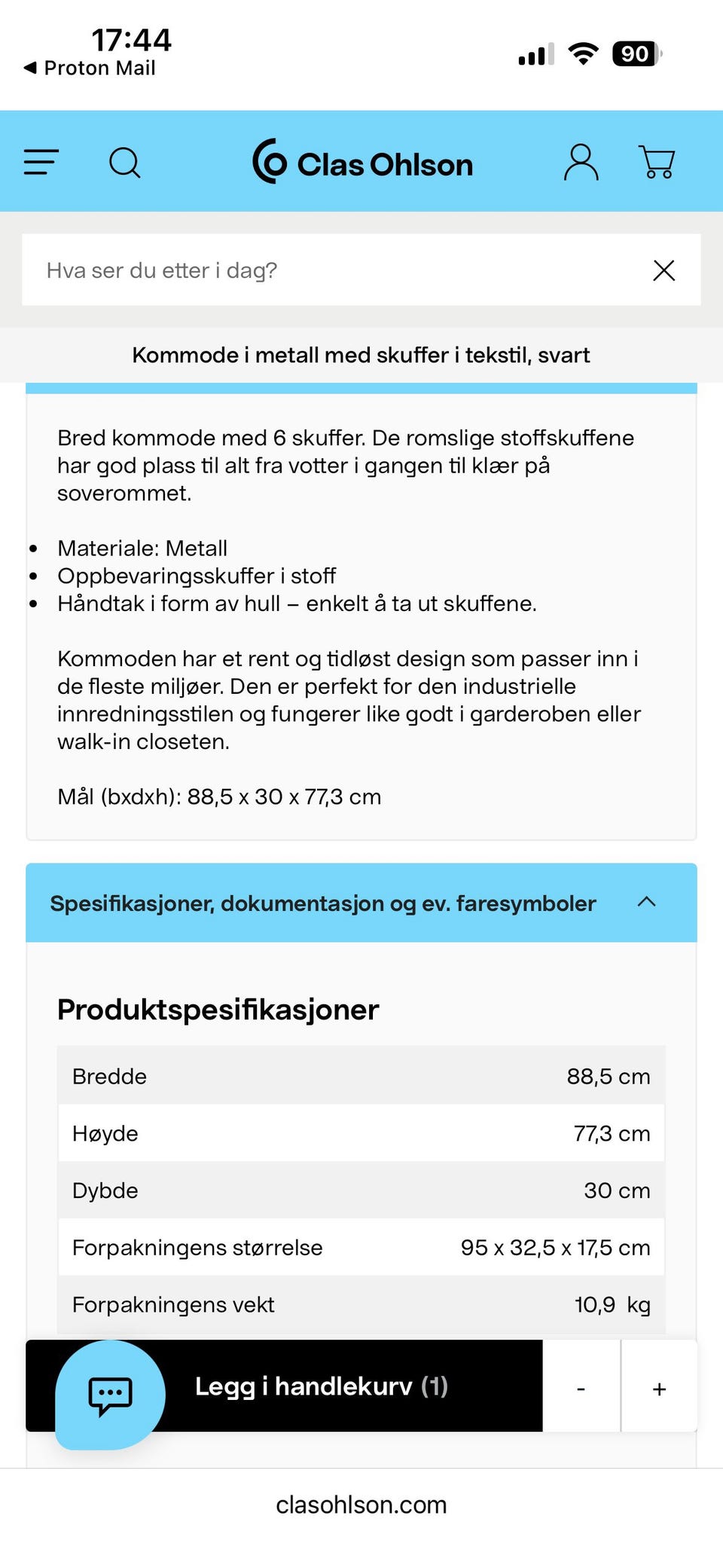The image size is (723, 1568).
Task: Open the clasohlson.com link
Action: point(361,1505)
